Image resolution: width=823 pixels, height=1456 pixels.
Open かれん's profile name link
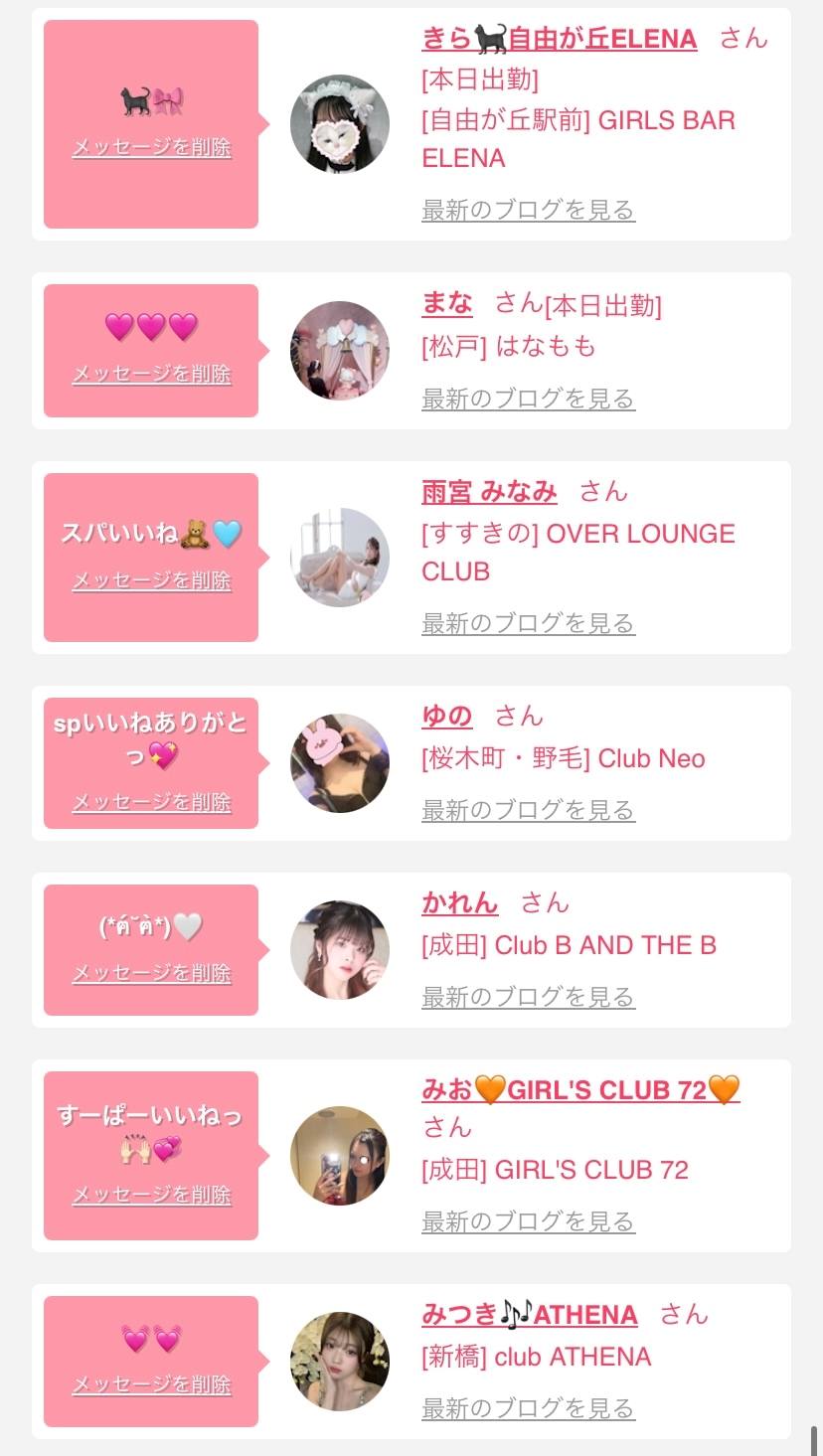[x=459, y=903]
